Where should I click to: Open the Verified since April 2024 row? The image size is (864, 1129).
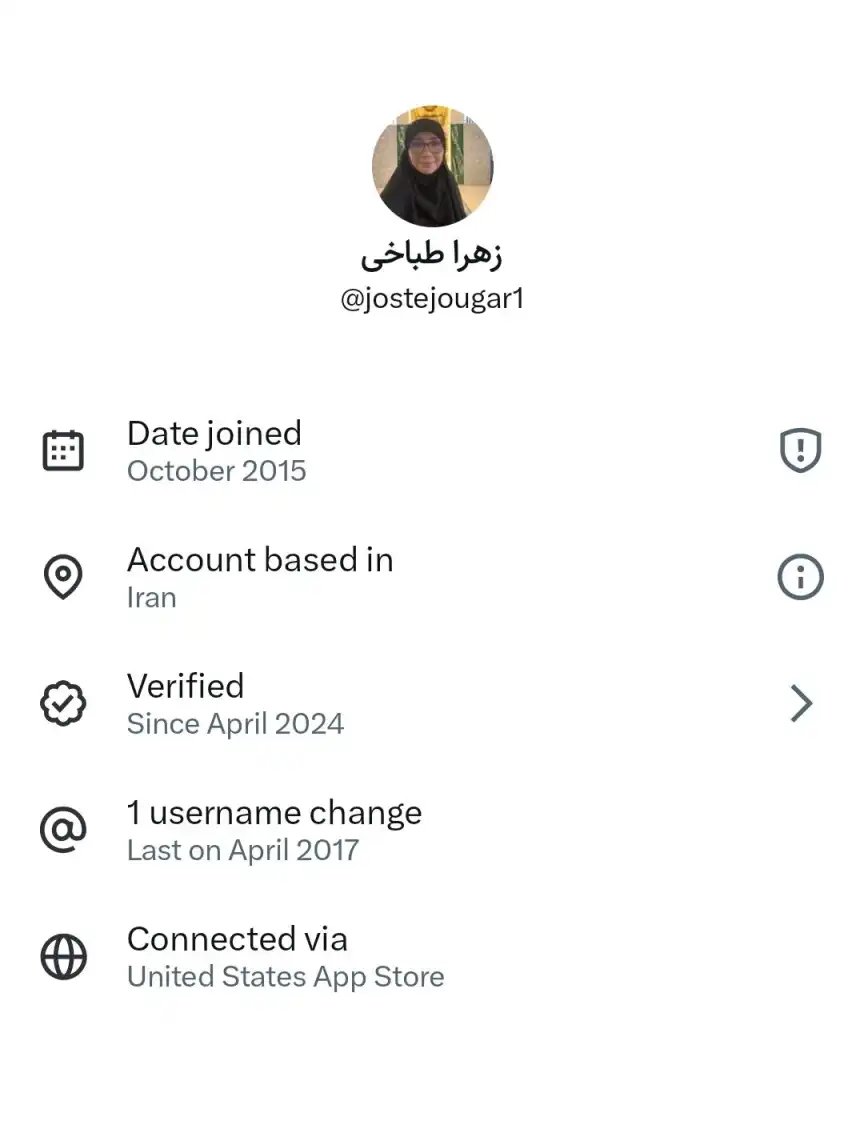(x=432, y=704)
